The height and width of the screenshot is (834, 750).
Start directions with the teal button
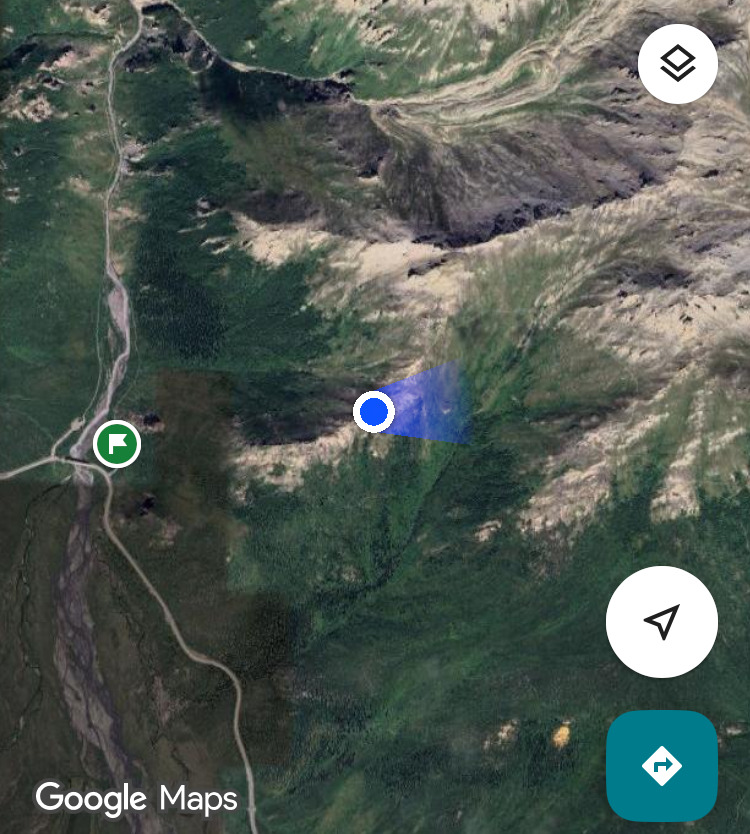(661, 765)
